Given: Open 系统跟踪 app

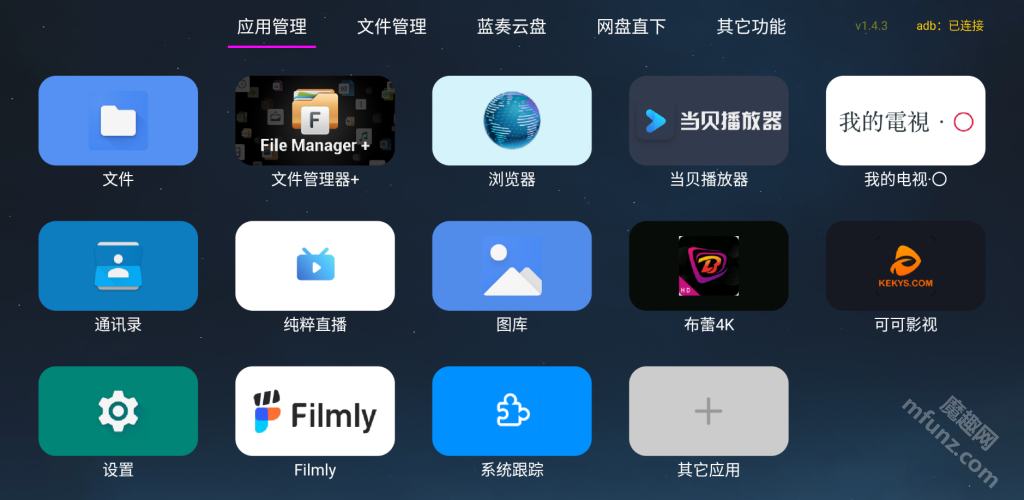Looking at the screenshot, I should tap(512, 411).
